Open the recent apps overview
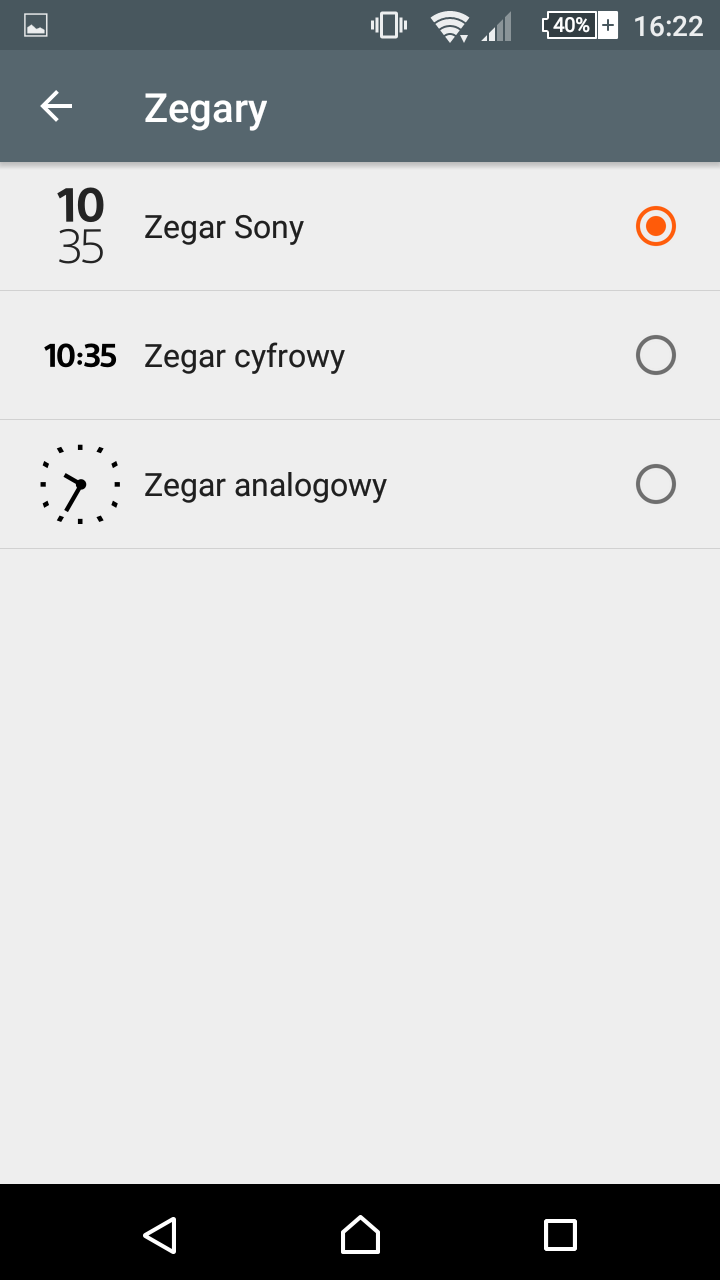Screen dimensions: 720x1280 [x=560, y=1234]
